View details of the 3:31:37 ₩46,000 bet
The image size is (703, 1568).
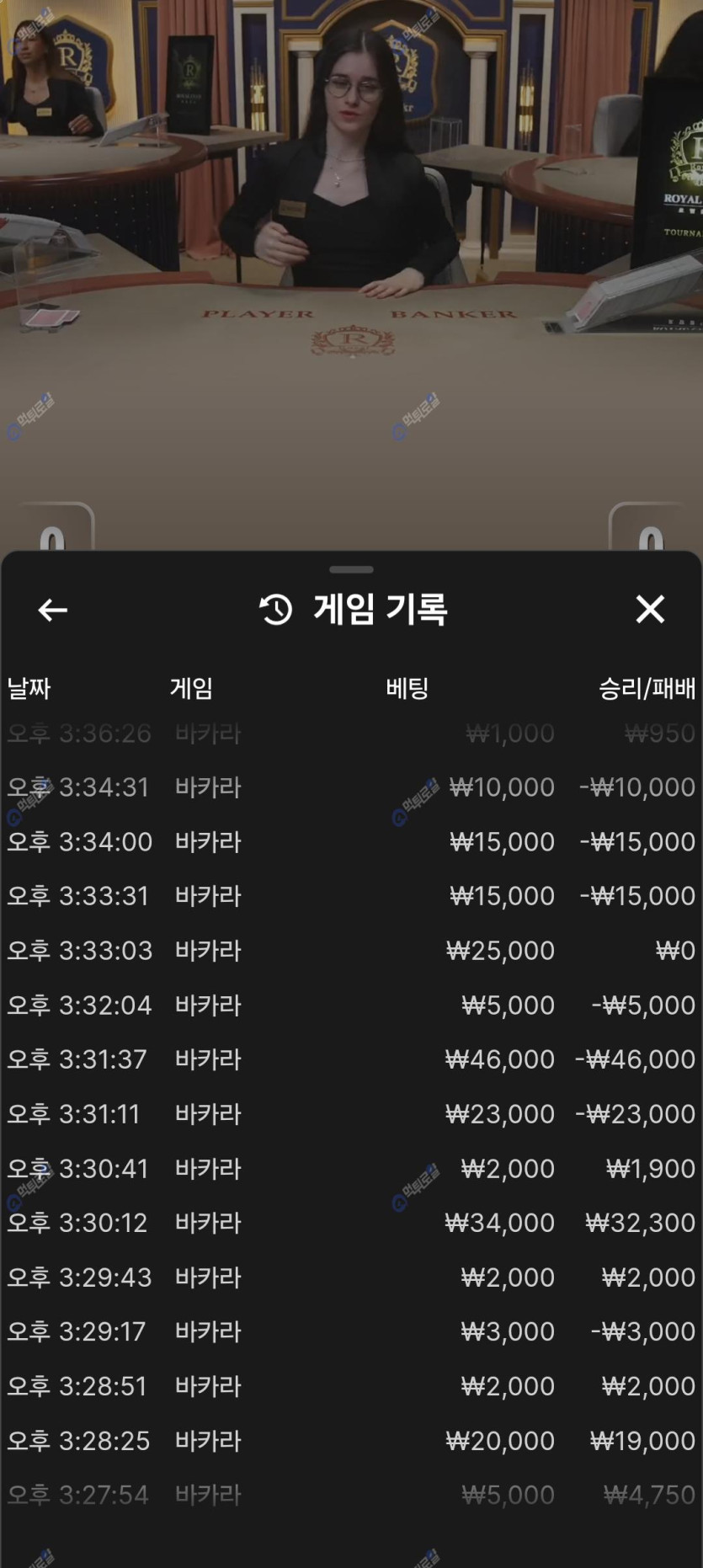coord(351,1059)
